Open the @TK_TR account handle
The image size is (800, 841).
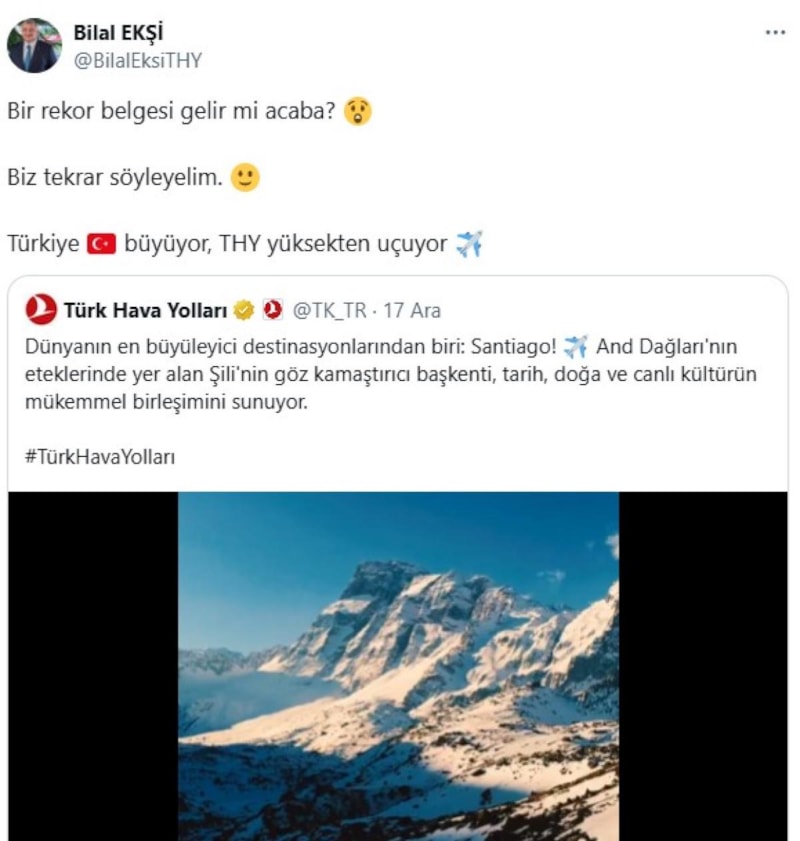coord(329,311)
